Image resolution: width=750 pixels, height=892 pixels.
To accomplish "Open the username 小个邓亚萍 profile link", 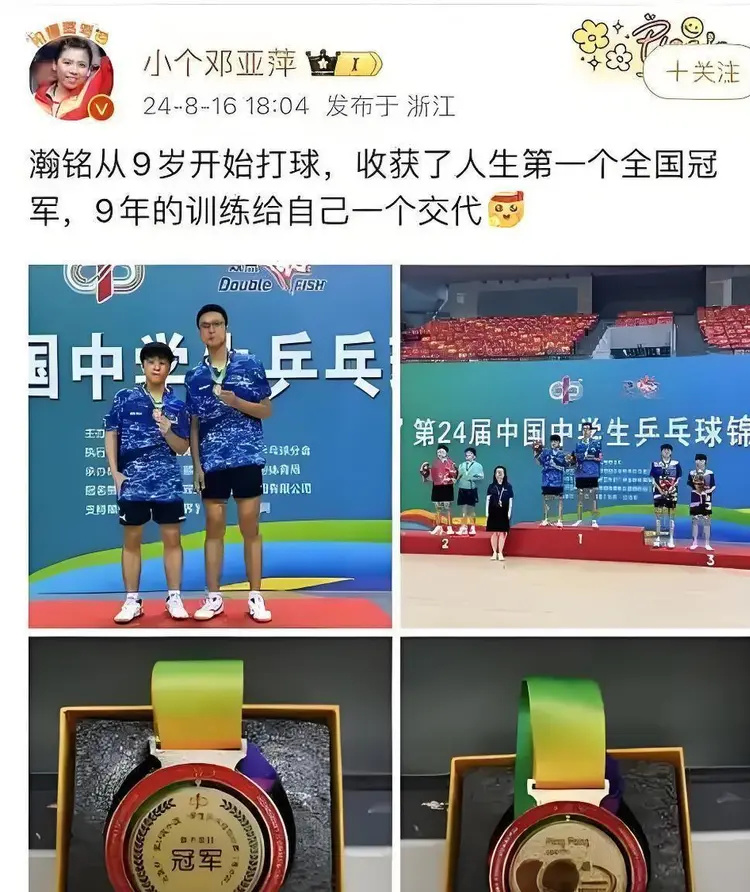I will tap(220, 62).
